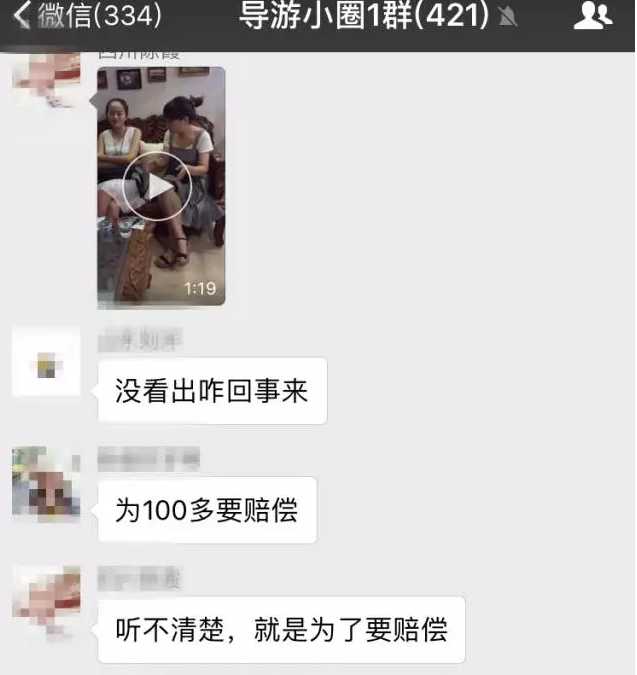Open profile of the video sender avatar
Viewport: 637px width, 675px height.
click(x=46, y=78)
